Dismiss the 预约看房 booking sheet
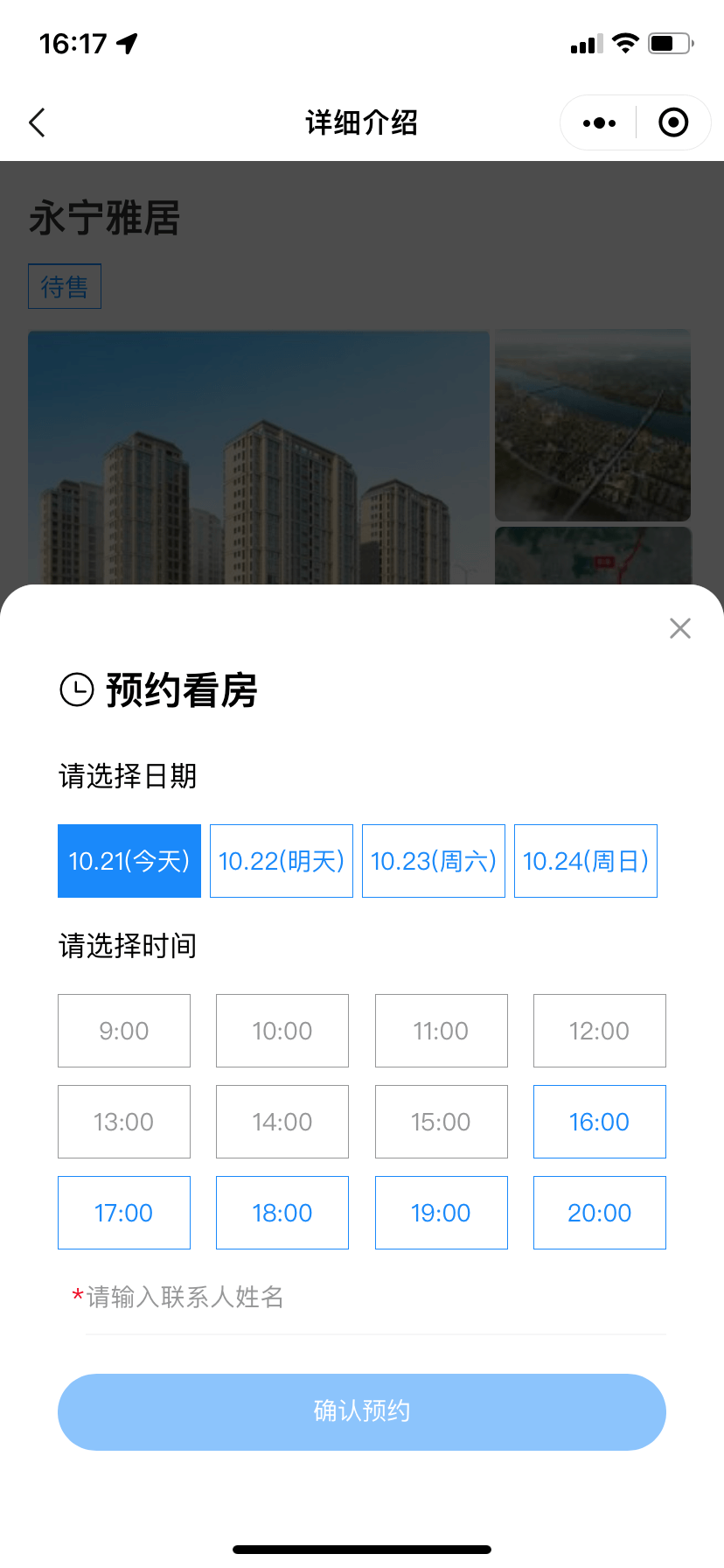The width and height of the screenshot is (724, 1568). click(x=680, y=628)
